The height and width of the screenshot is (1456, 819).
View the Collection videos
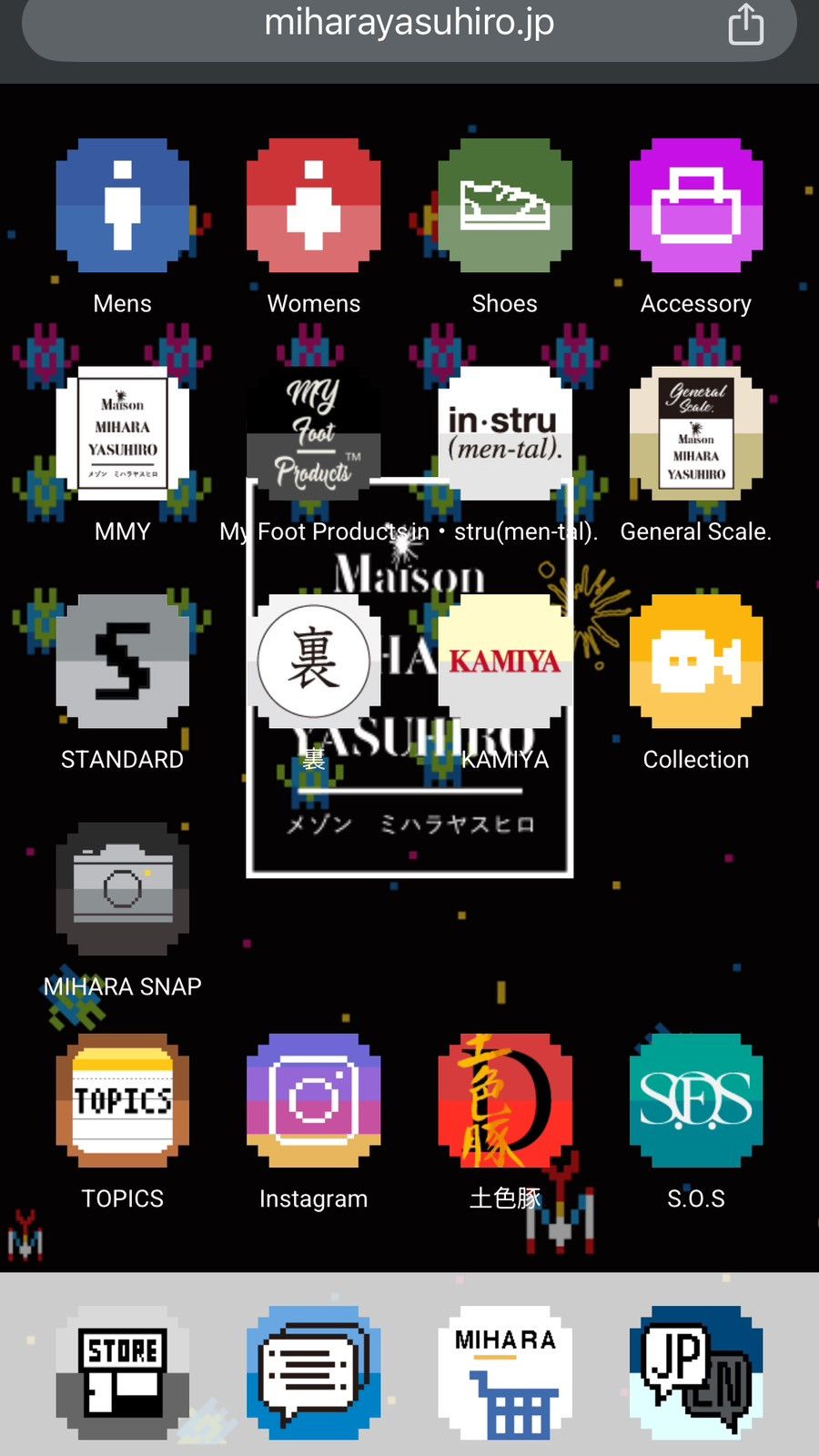click(696, 662)
